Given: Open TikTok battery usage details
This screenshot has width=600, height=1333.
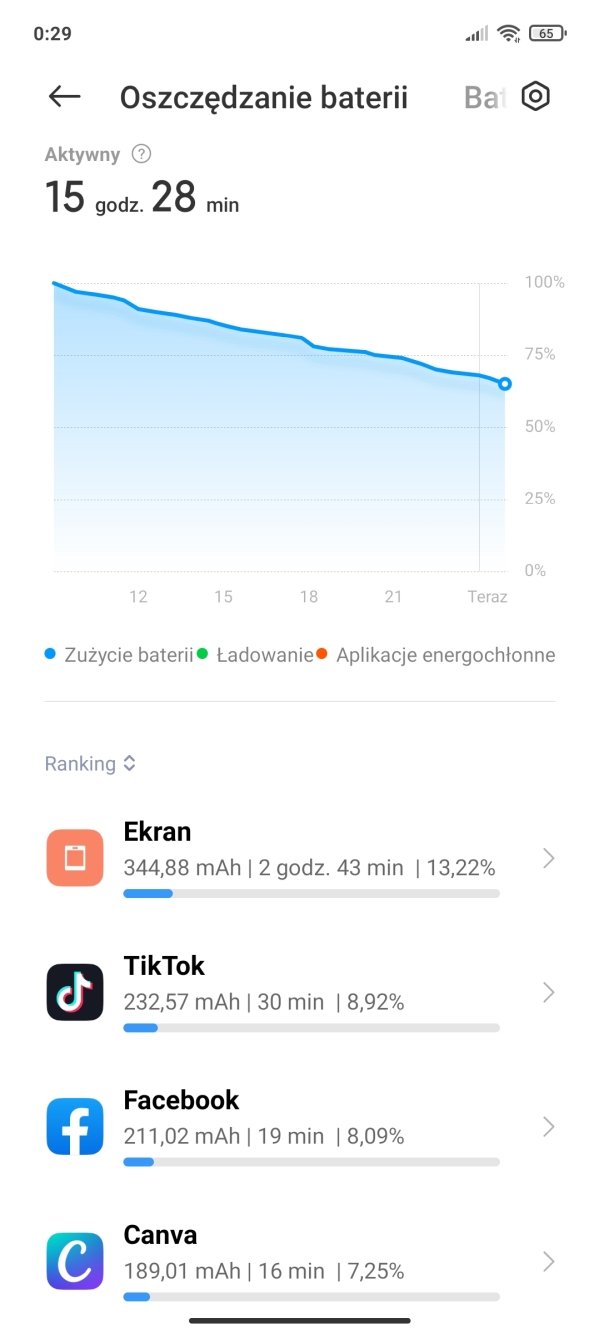Looking at the screenshot, I should coord(300,992).
